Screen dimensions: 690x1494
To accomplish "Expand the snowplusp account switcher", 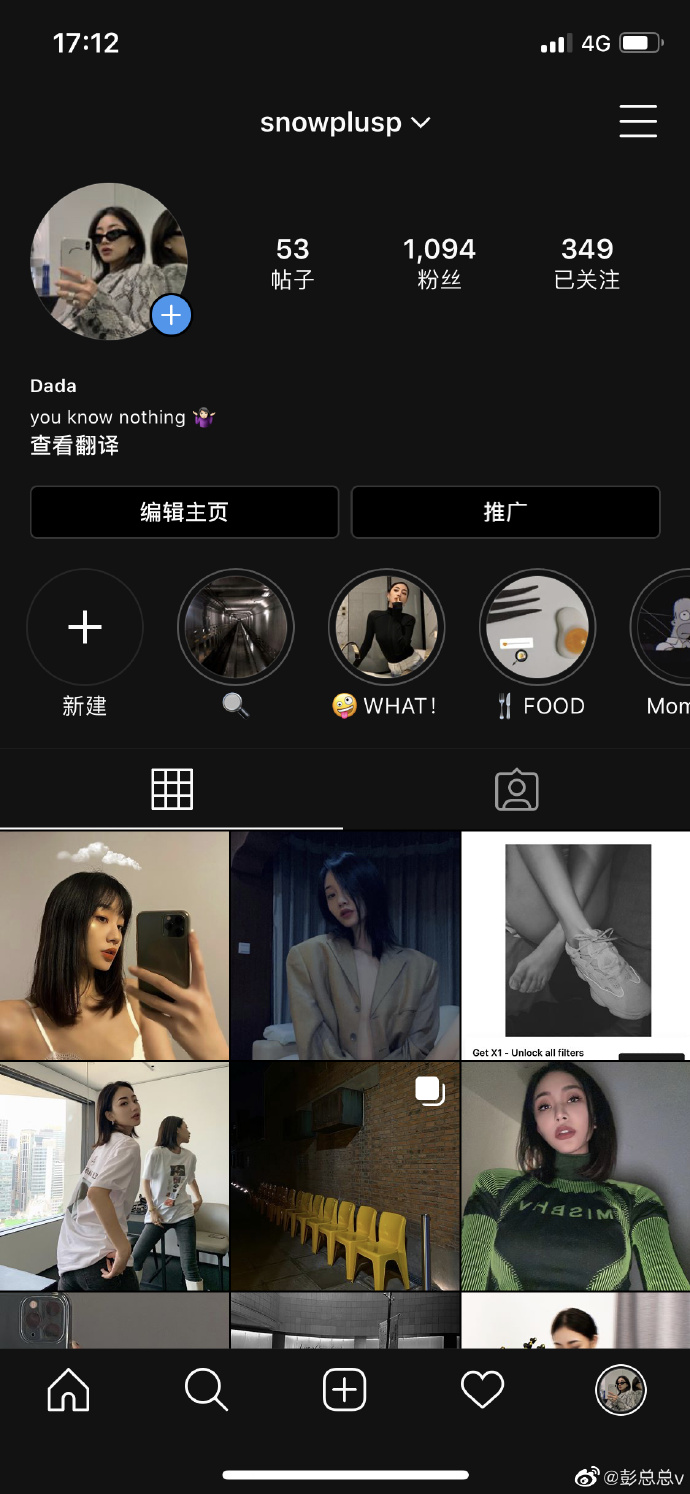I will click(x=345, y=122).
